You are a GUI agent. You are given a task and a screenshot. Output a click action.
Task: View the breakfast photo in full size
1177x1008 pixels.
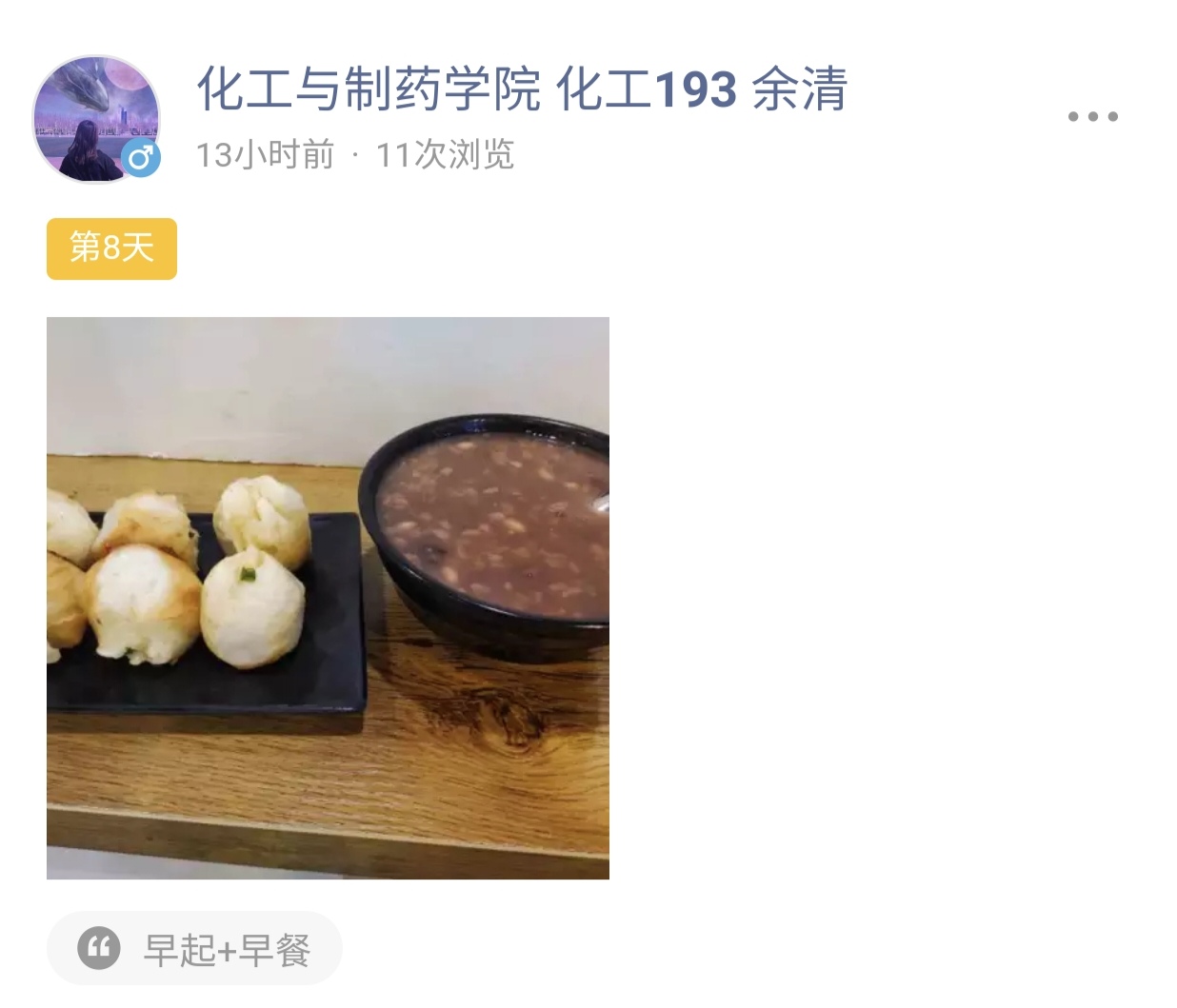point(328,598)
